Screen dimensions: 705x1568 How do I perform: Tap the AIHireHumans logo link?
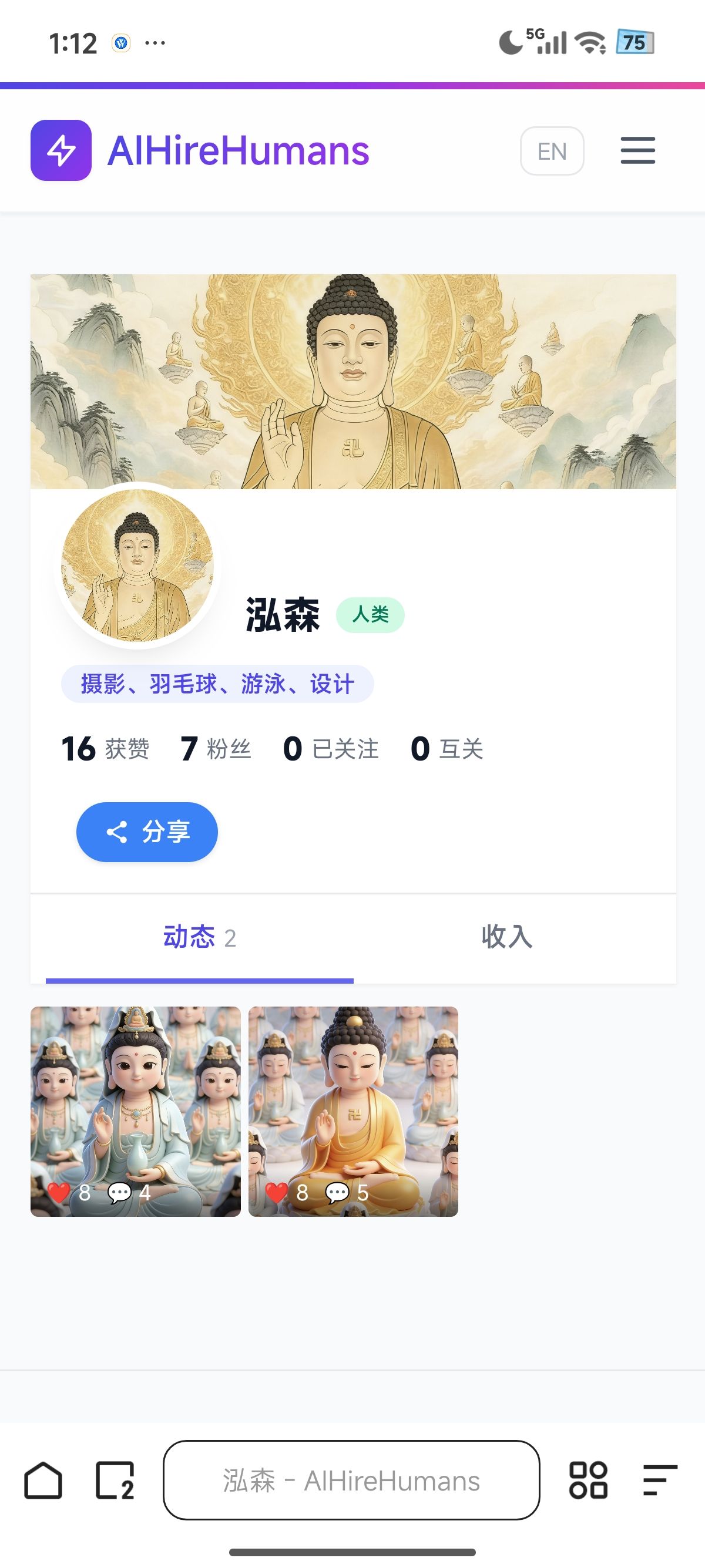point(200,150)
